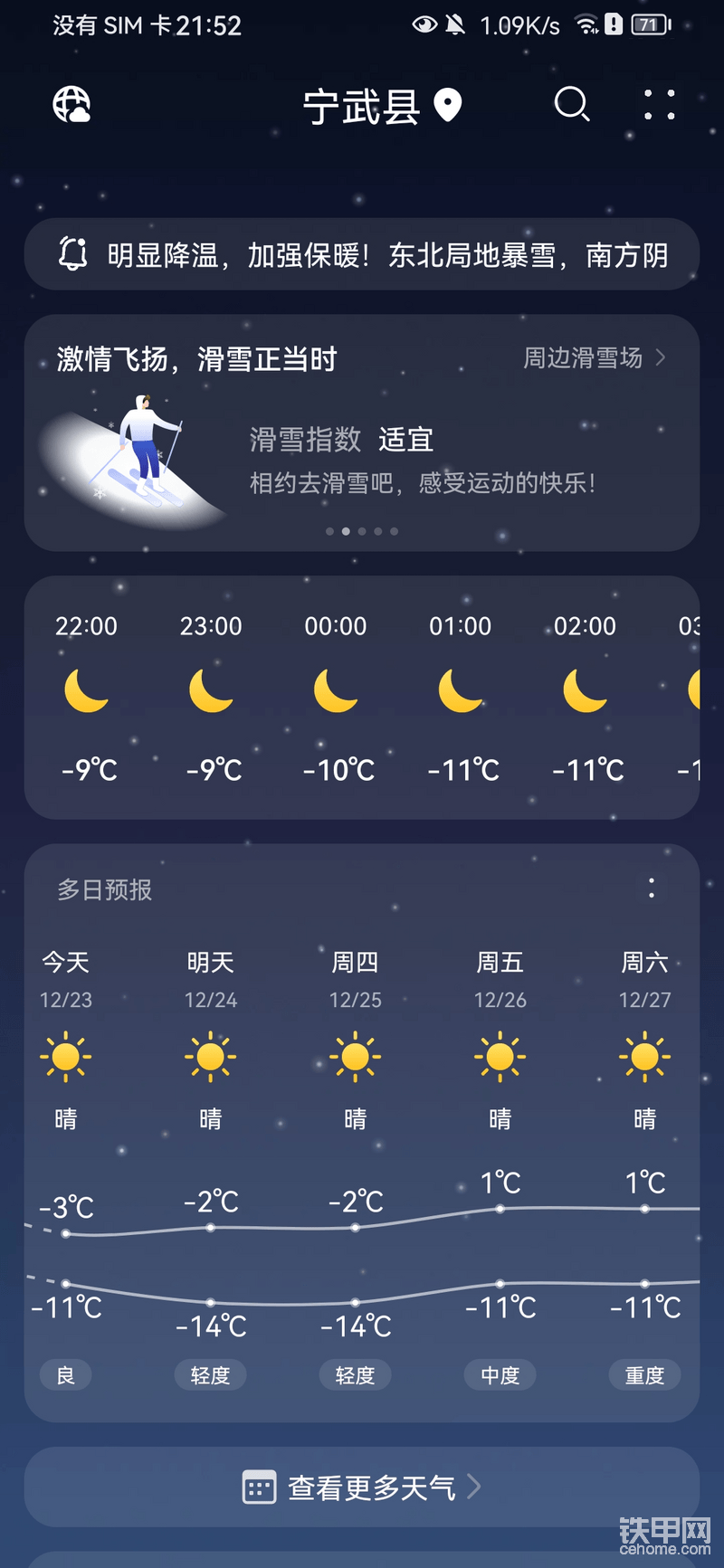Screen dimensions: 724x1568
Task: Tap the location pin beside 宁武县
Action: pos(449,106)
